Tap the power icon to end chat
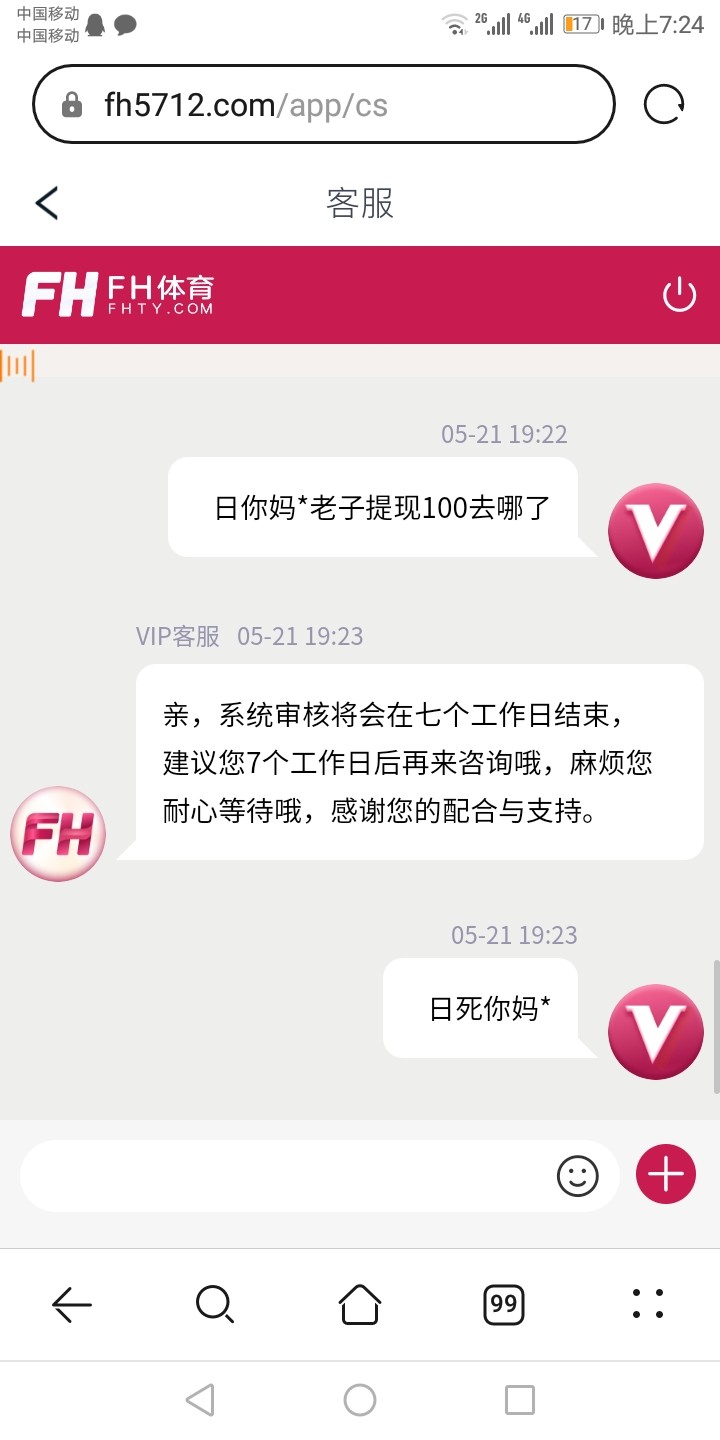 click(x=679, y=295)
